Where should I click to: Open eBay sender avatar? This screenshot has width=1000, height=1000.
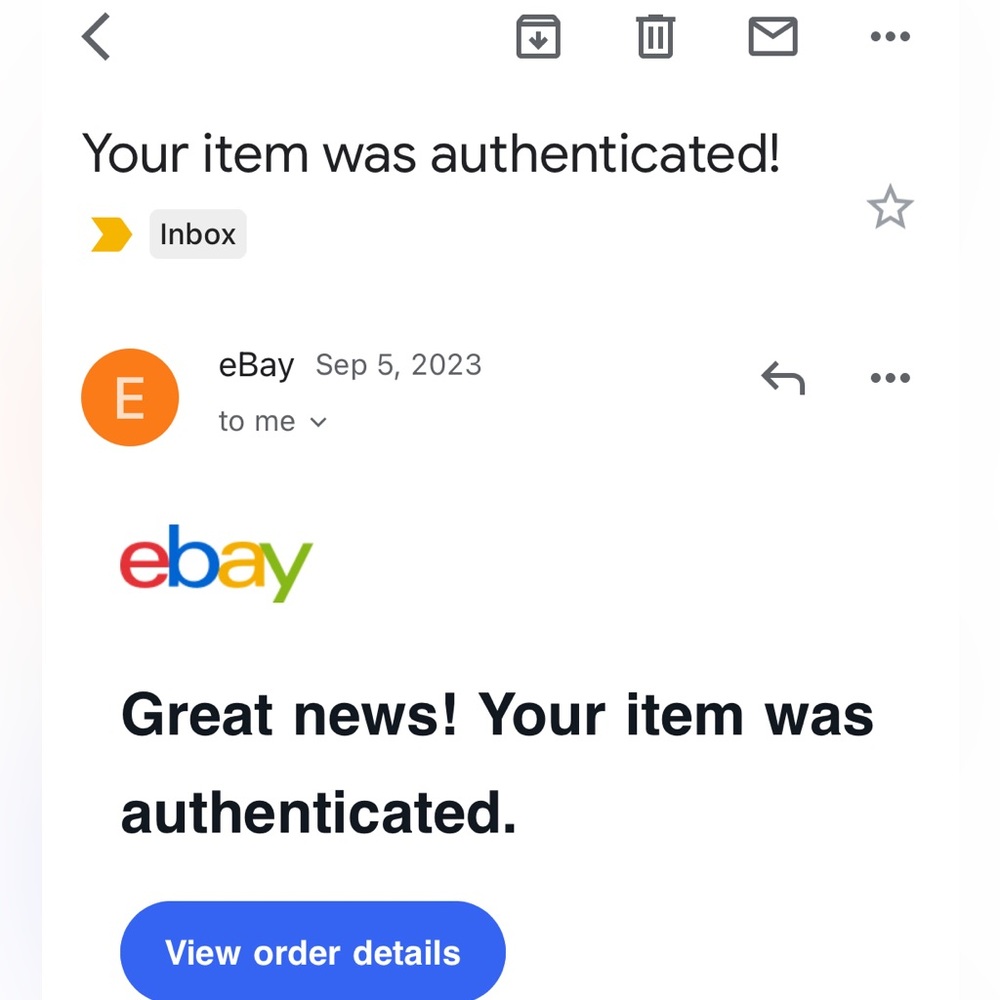coord(130,398)
